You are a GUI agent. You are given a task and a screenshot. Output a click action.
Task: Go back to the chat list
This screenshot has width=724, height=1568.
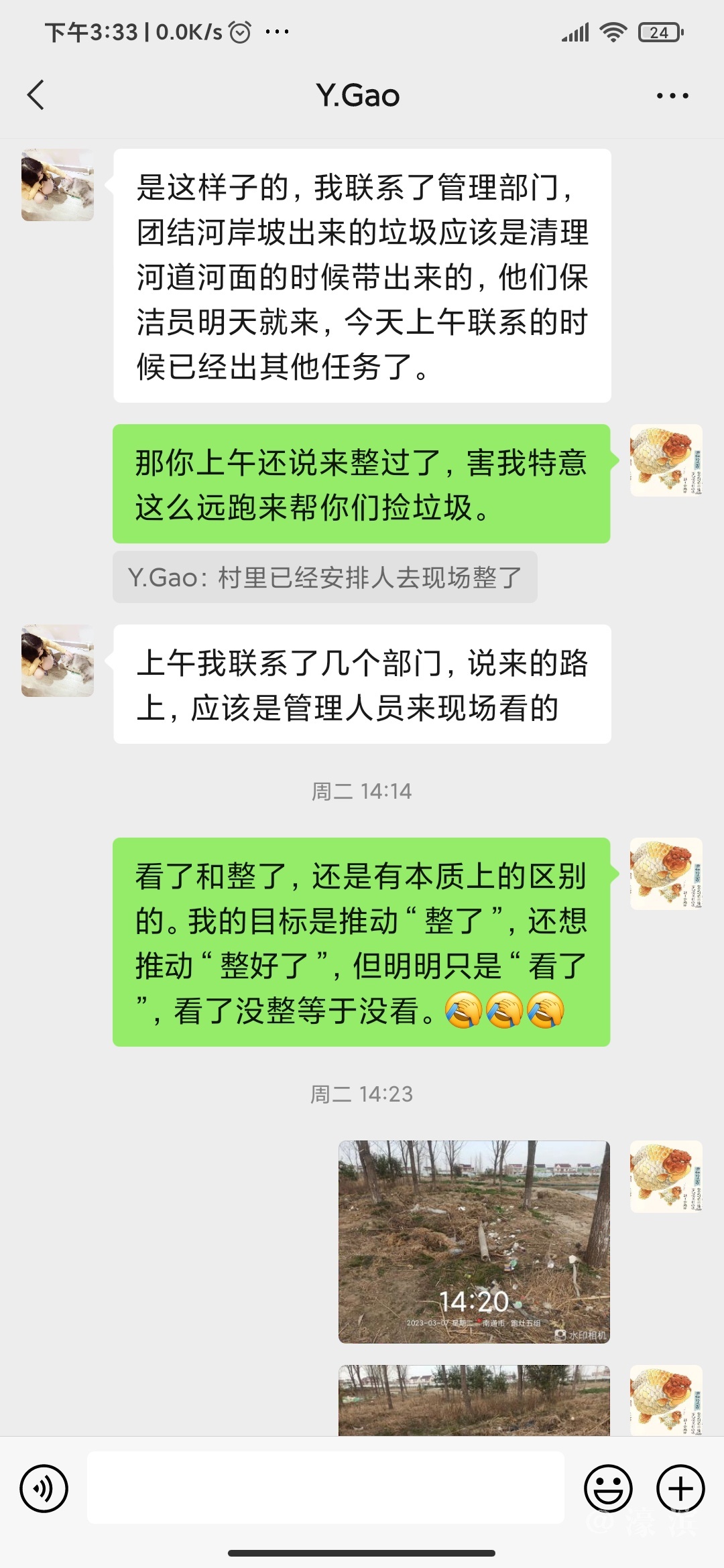coord(36,95)
